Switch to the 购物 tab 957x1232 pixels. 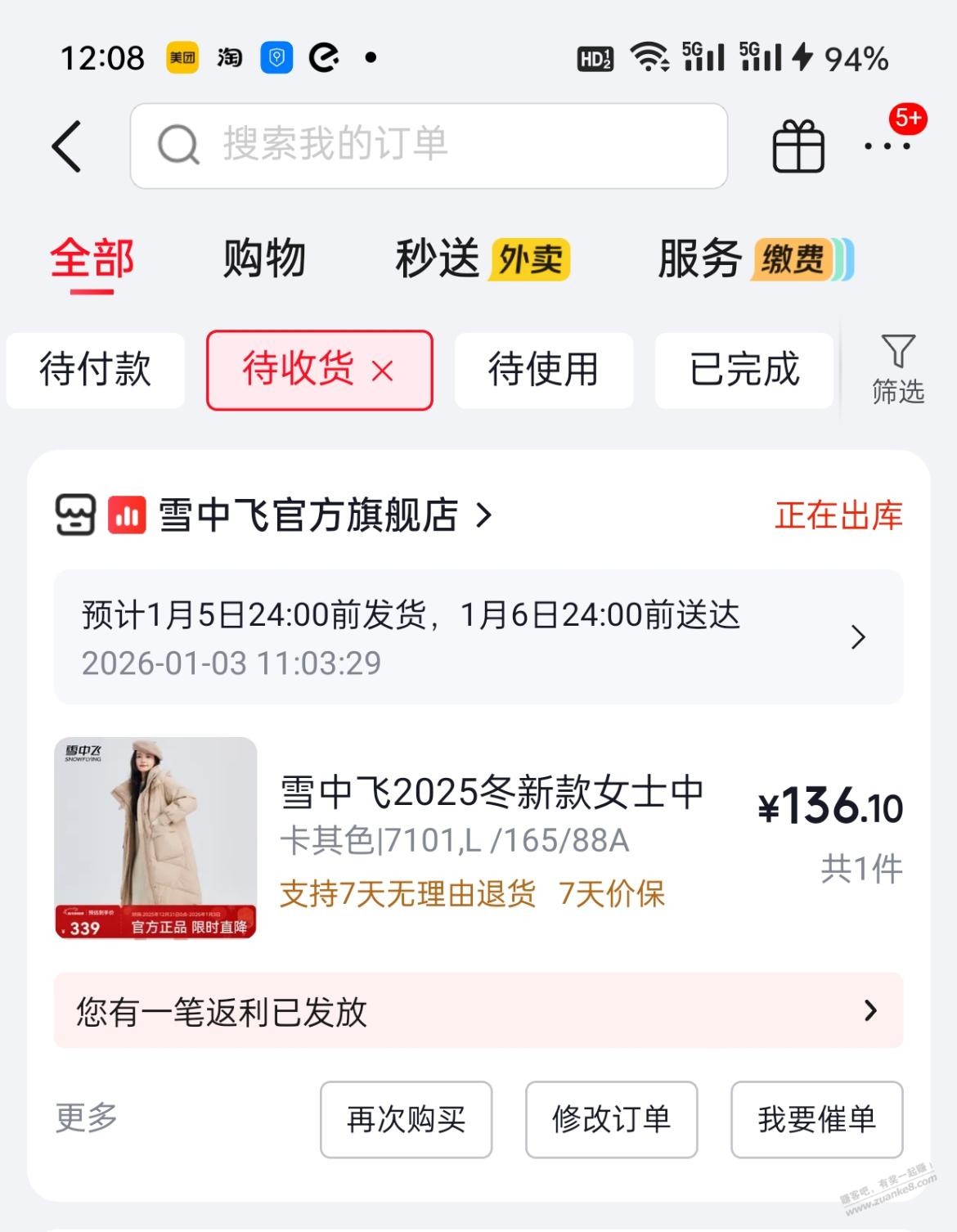point(264,259)
